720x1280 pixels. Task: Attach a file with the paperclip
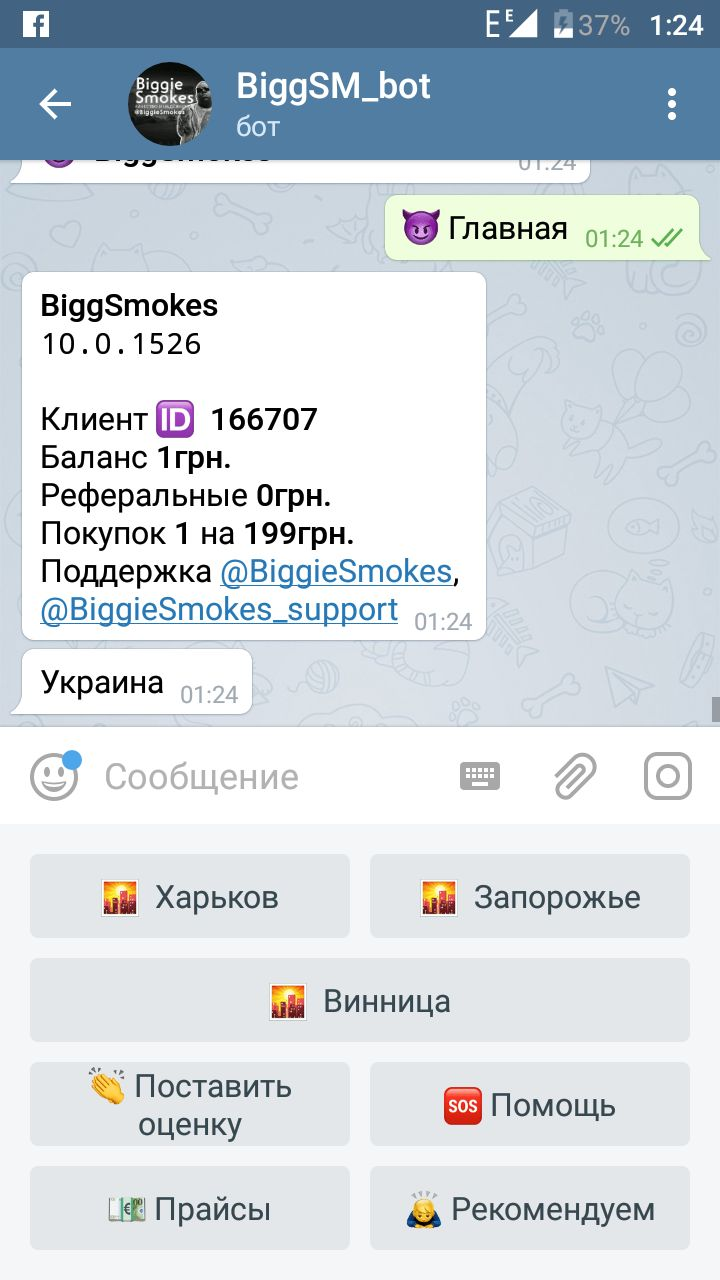pos(575,776)
